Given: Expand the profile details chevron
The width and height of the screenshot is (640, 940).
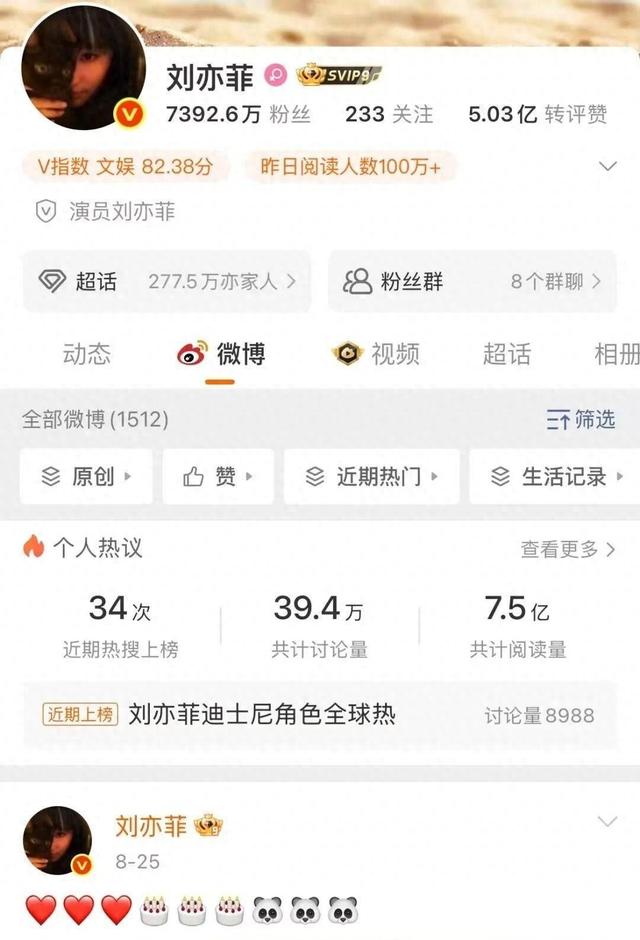Looking at the screenshot, I should (x=607, y=166).
